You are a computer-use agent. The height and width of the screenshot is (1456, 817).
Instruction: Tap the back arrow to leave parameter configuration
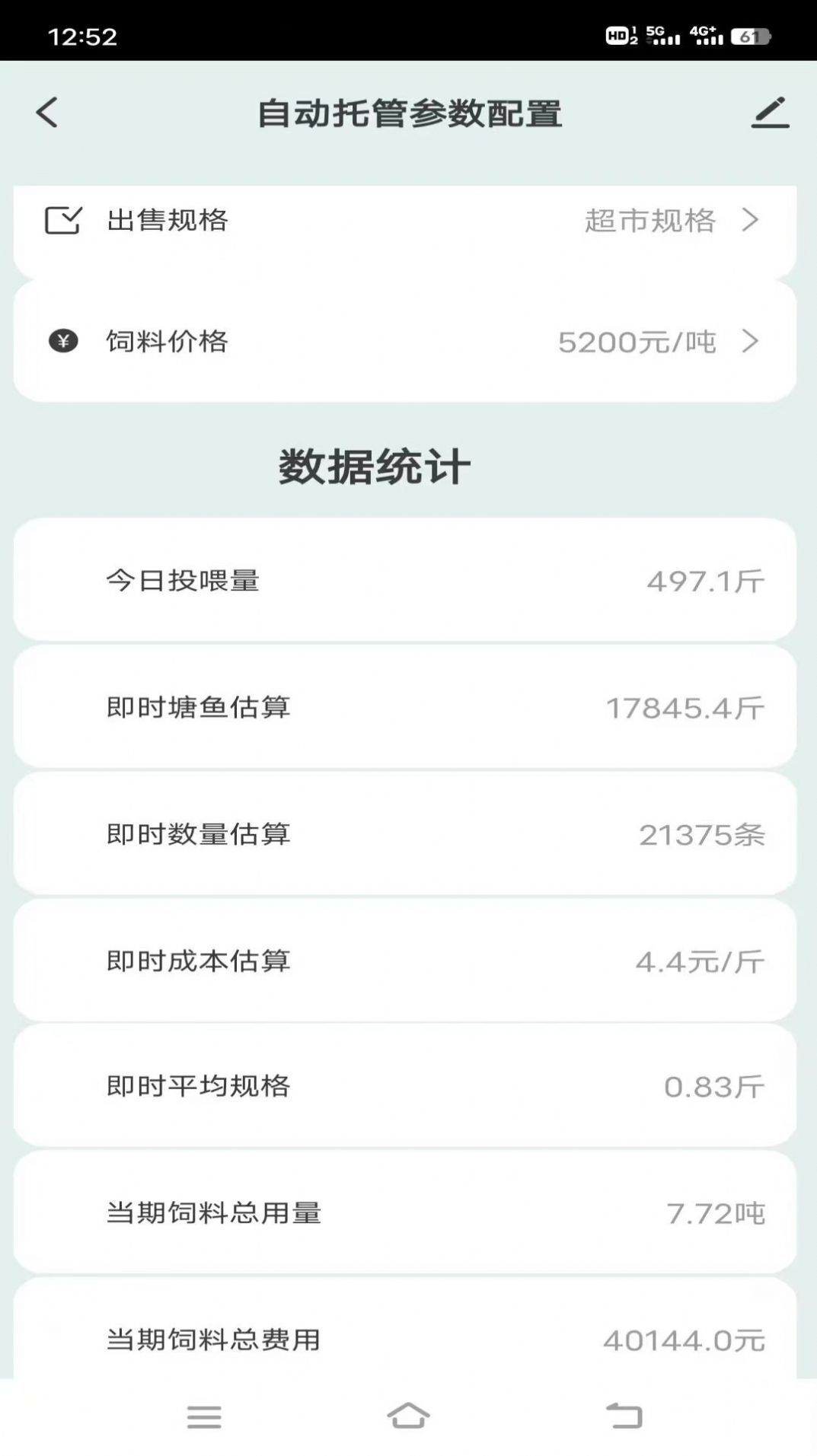click(47, 113)
